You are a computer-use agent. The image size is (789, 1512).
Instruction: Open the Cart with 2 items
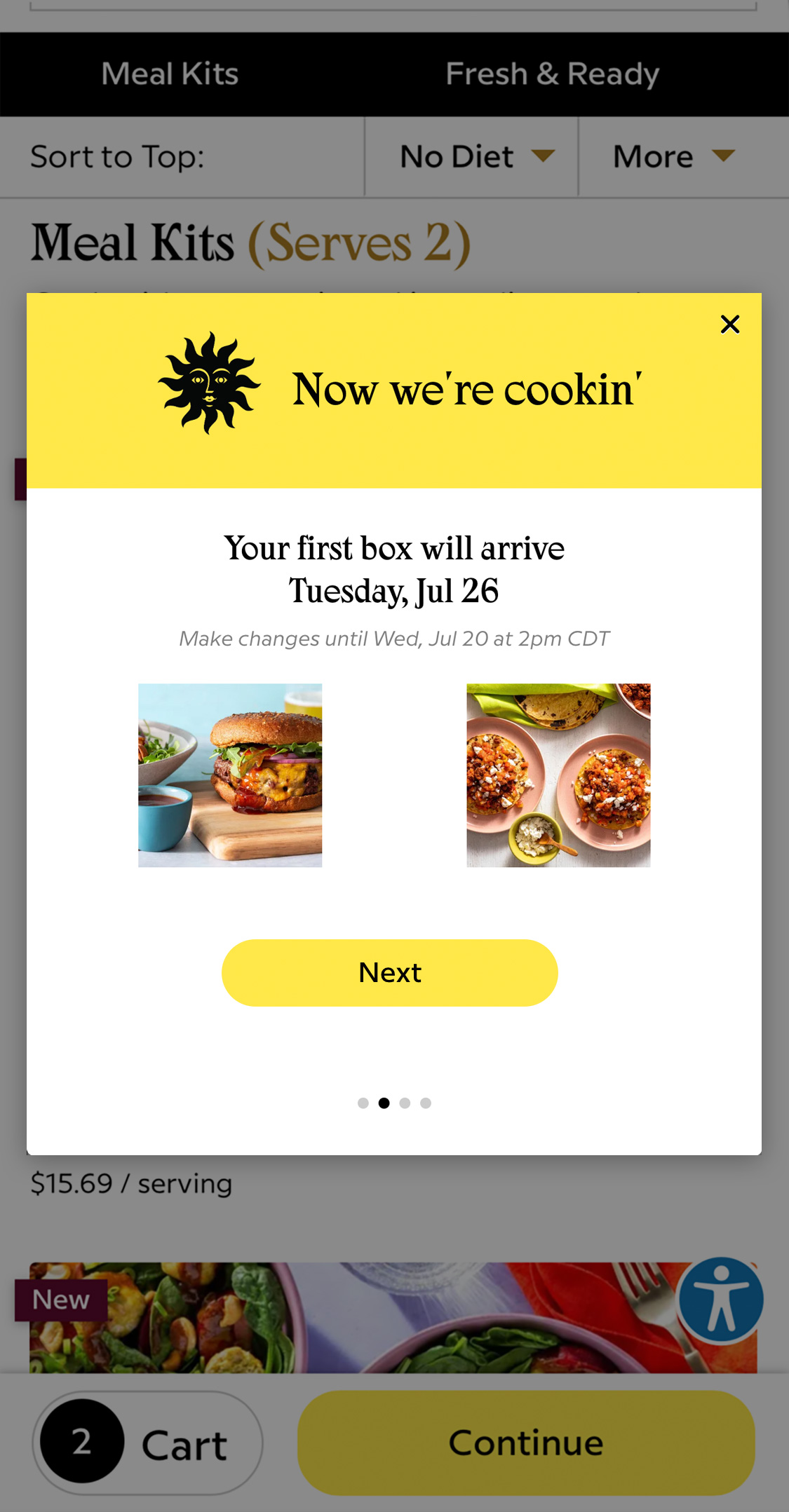point(147,1443)
